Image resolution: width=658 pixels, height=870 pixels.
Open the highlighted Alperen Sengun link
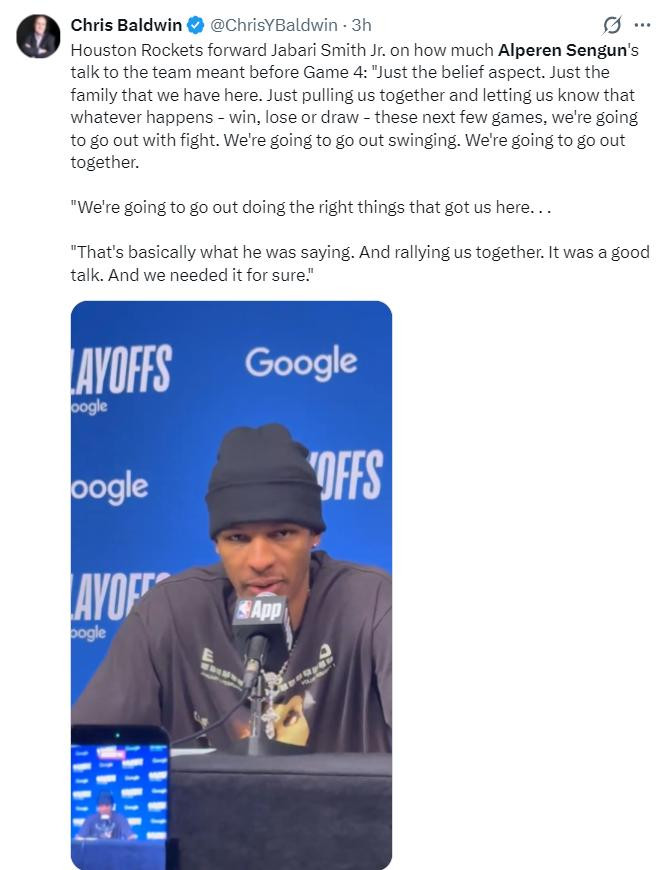click(561, 50)
